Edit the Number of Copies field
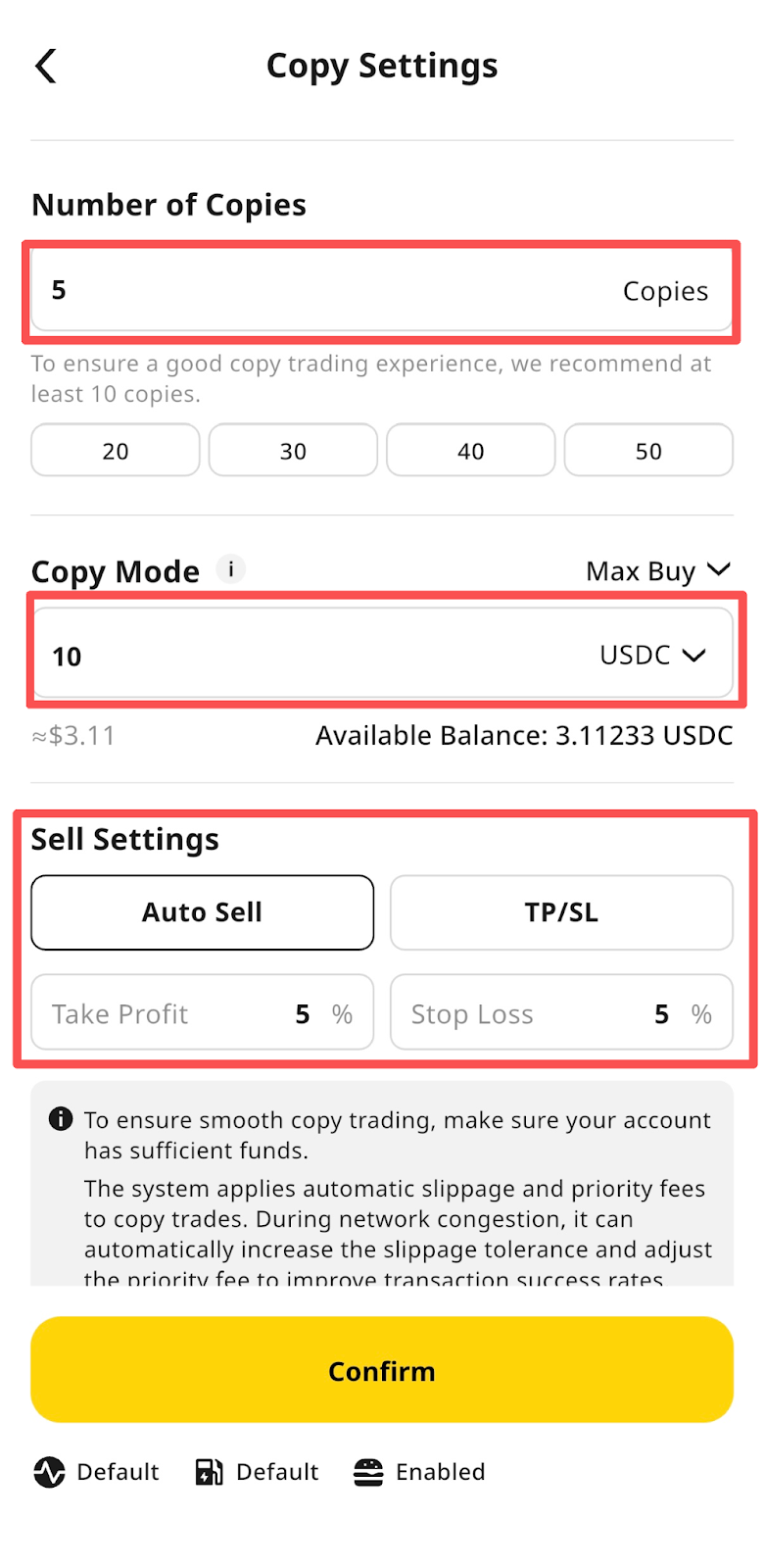 (x=323, y=291)
